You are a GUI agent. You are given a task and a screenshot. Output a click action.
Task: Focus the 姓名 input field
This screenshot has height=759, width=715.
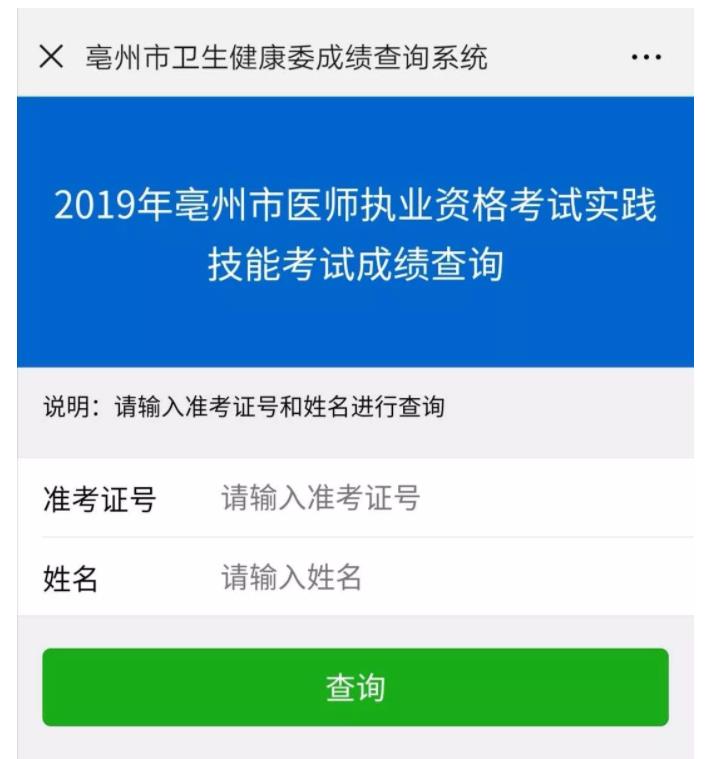(x=440, y=577)
